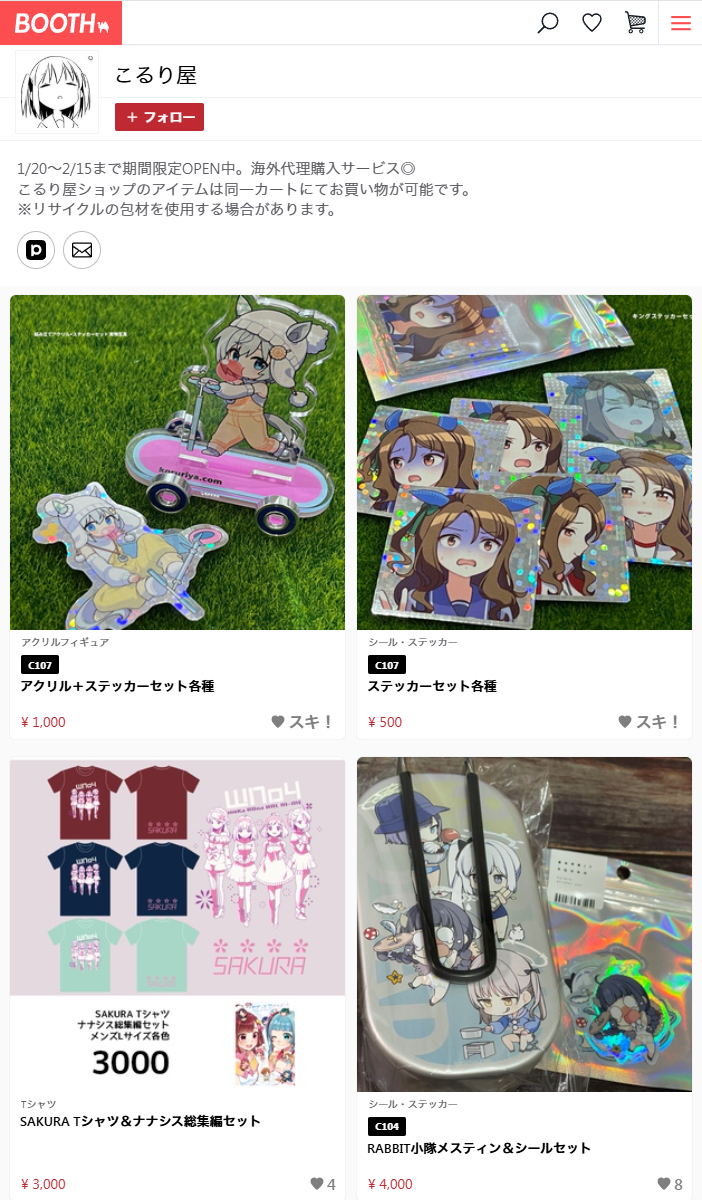Open the hamburger menu
This screenshot has width=702, height=1200.
pyautogui.click(x=681, y=23)
